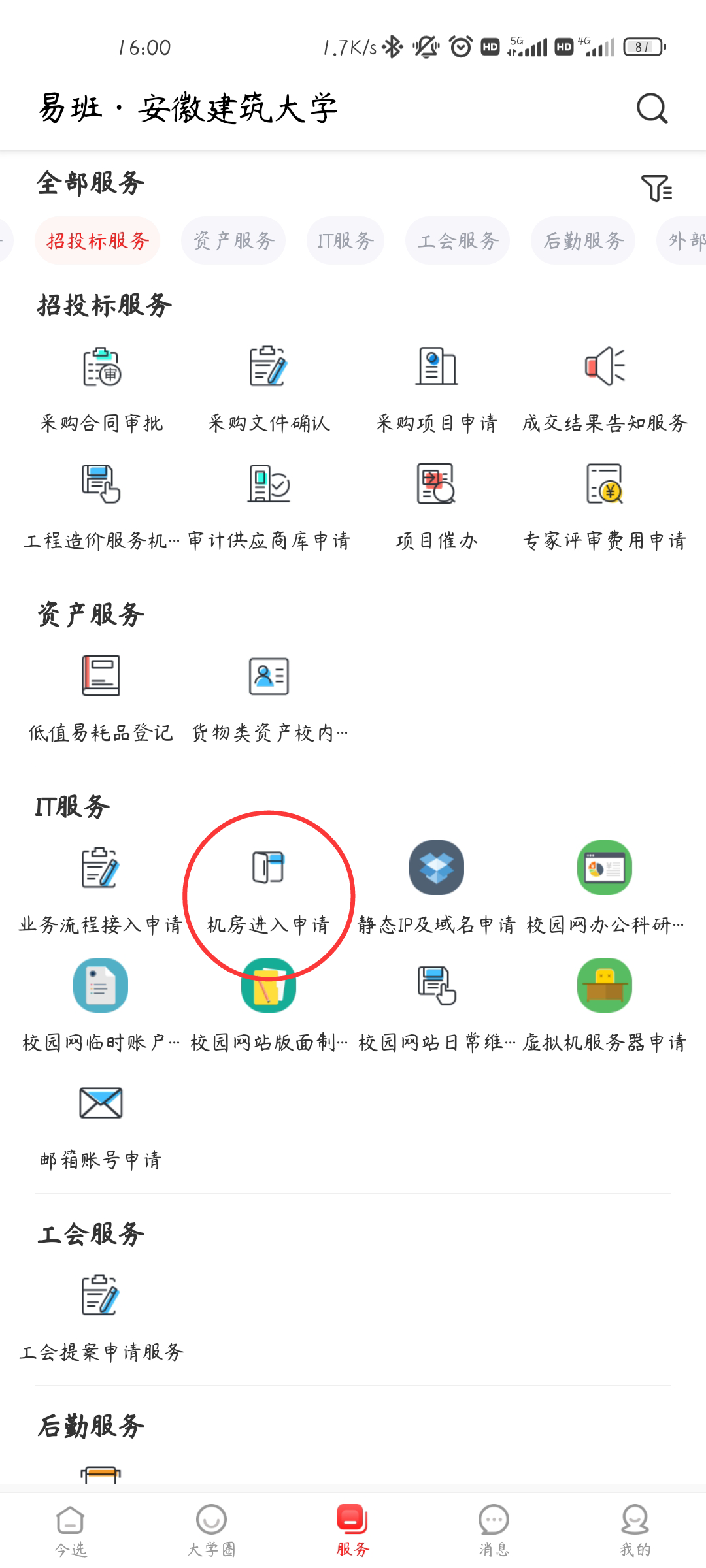
Task: Open the filter icon beside 全部服务
Action: [656, 188]
